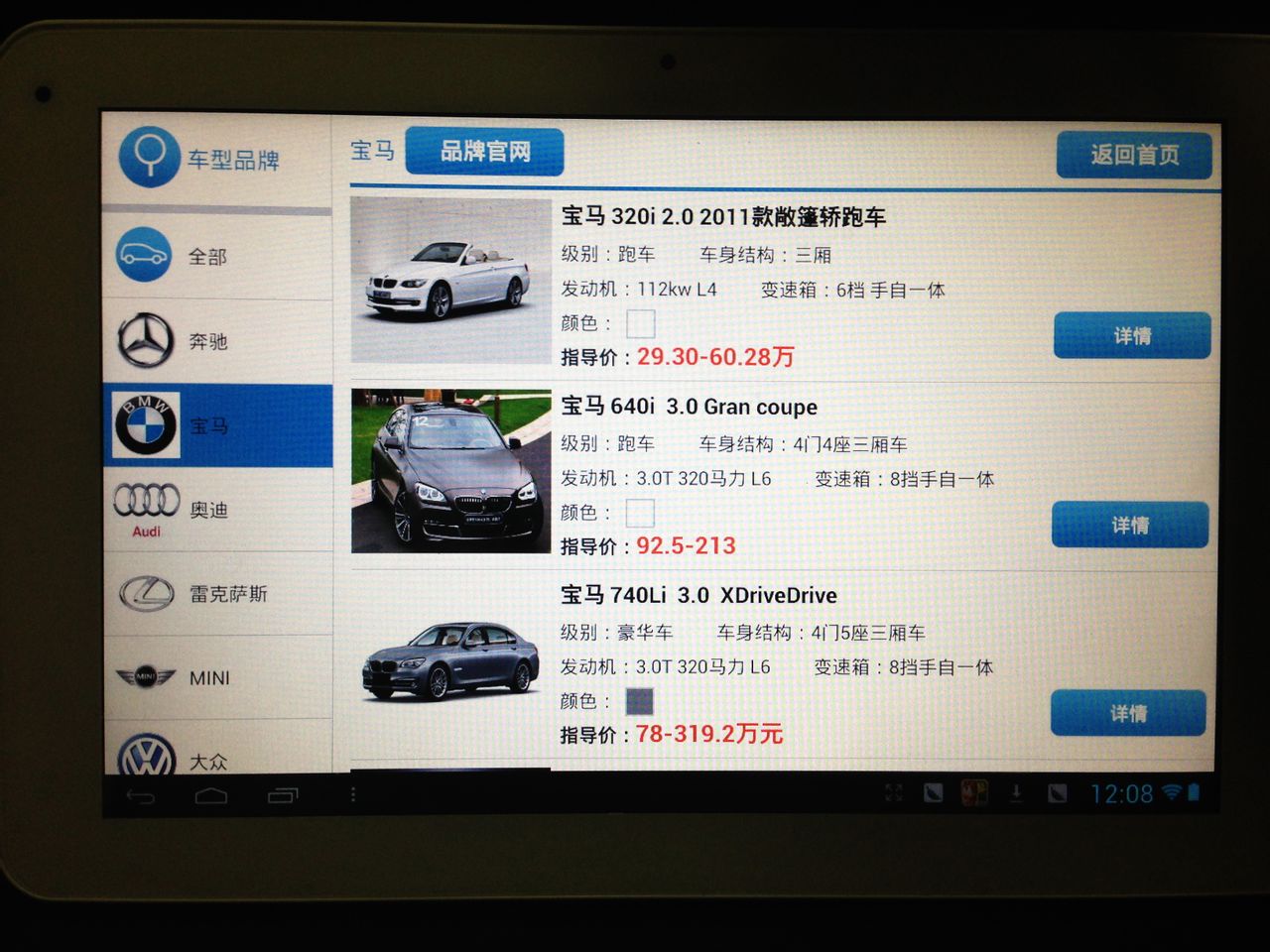Open the 奥迪 Audi brand
Screen dimensions: 1270x952
pyautogui.click(x=216, y=510)
